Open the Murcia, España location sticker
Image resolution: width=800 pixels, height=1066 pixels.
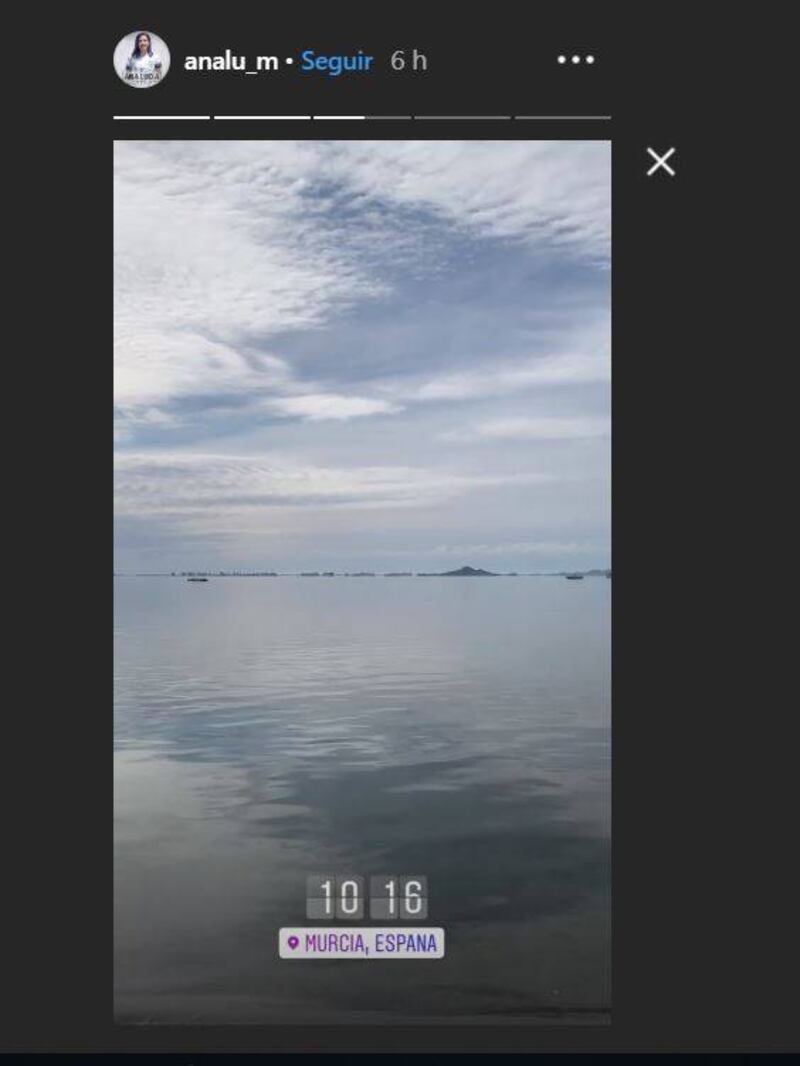pyautogui.click(x=361, y=943)
